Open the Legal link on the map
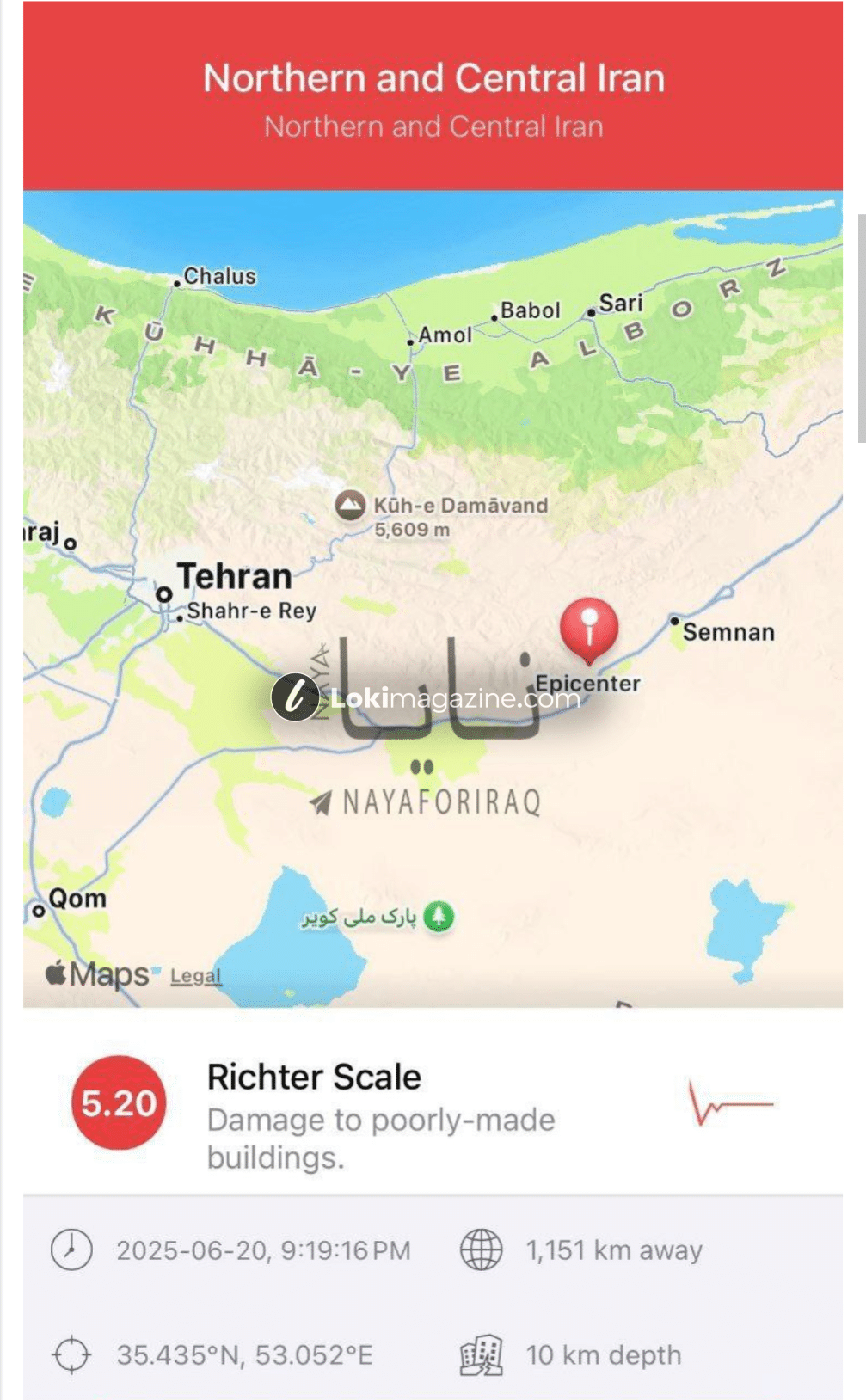Image resolution: width=866 pixels, height=1400 pixels. 195,976
